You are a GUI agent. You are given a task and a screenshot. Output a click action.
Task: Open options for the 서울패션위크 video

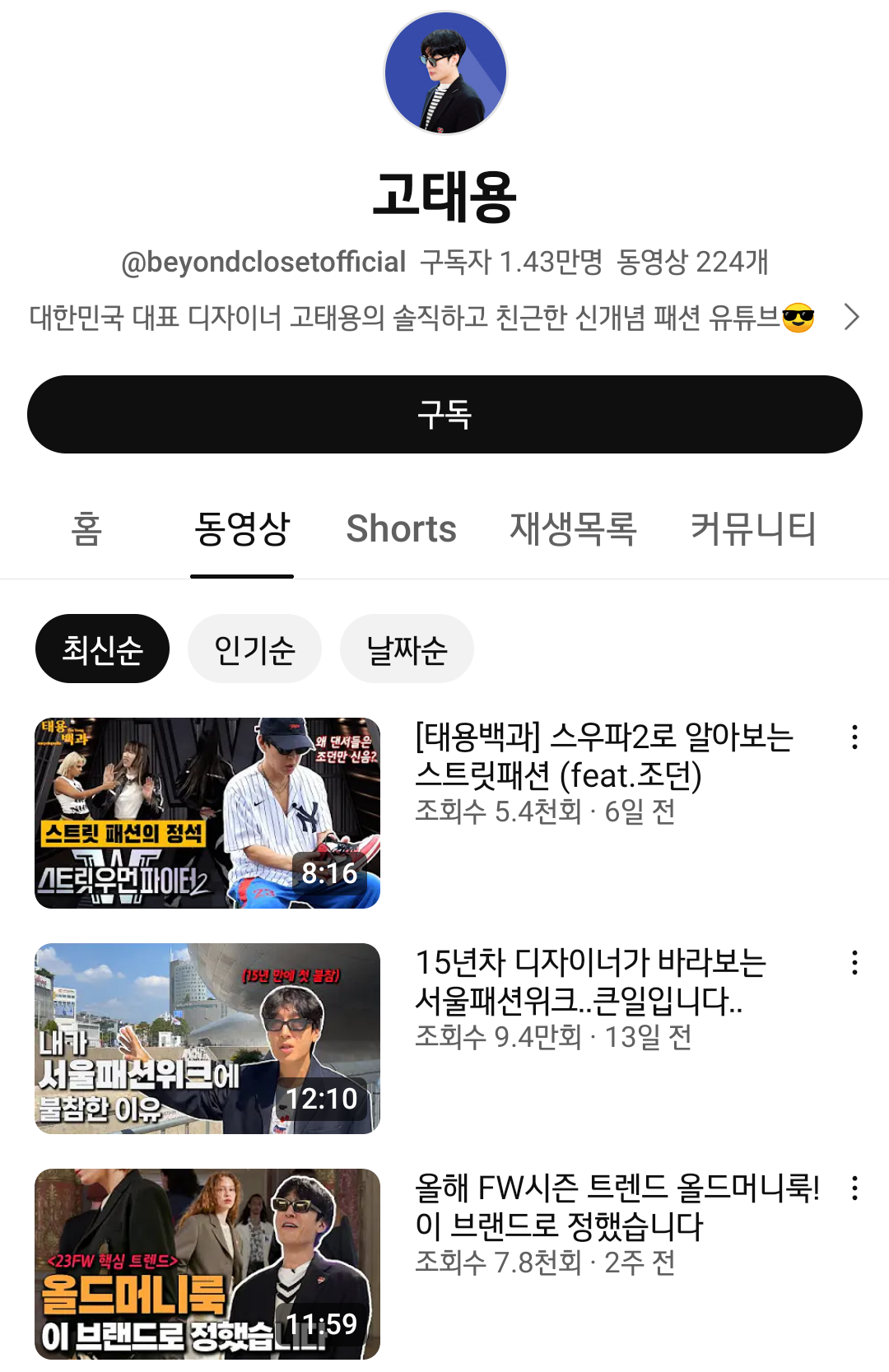(855, 963)
